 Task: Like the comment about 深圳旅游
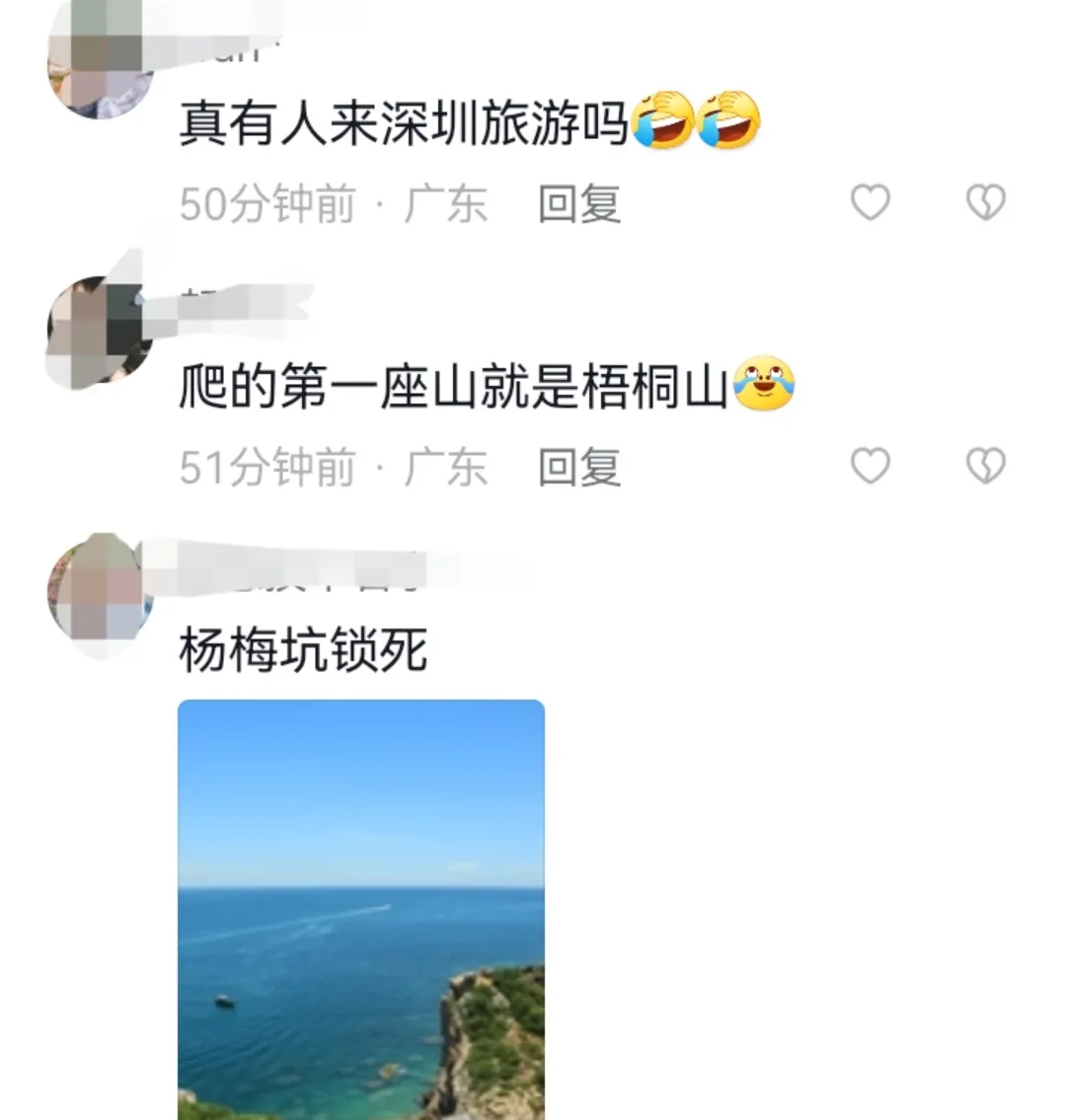click(870, 203)
